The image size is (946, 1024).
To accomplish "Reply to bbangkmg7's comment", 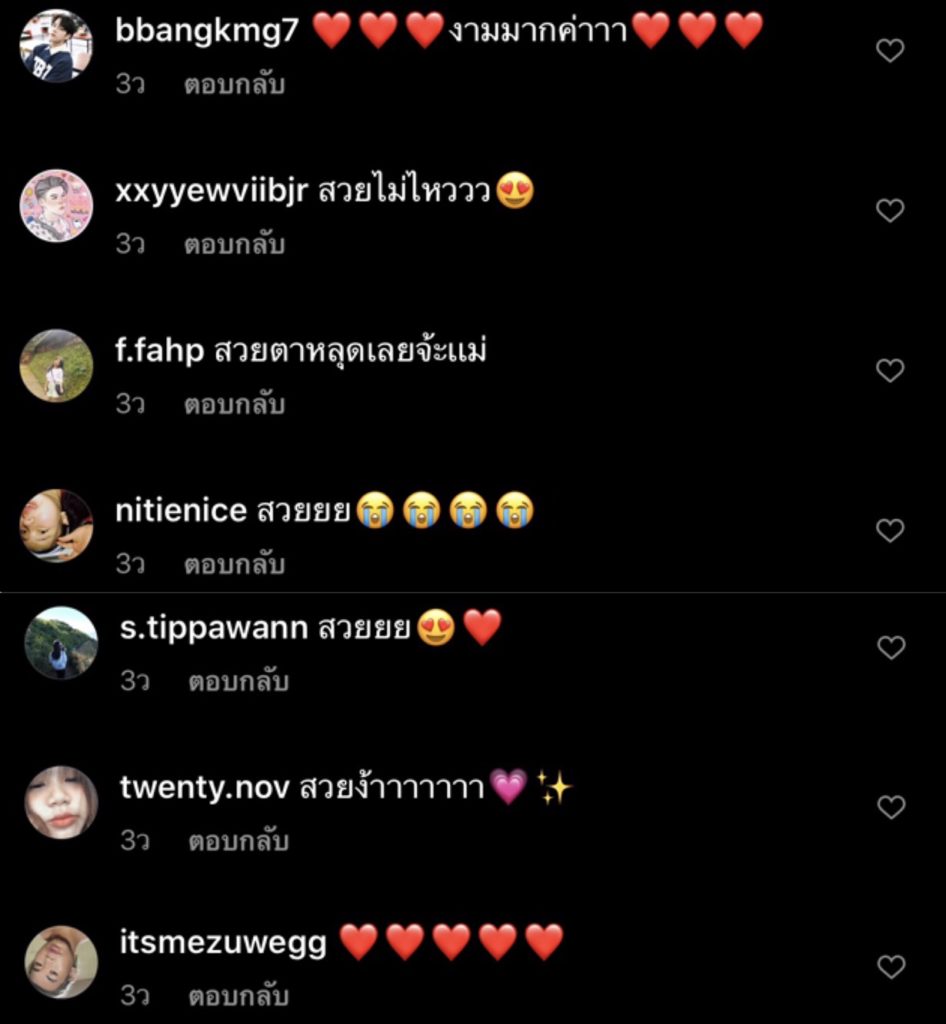I will click(234, 85).
